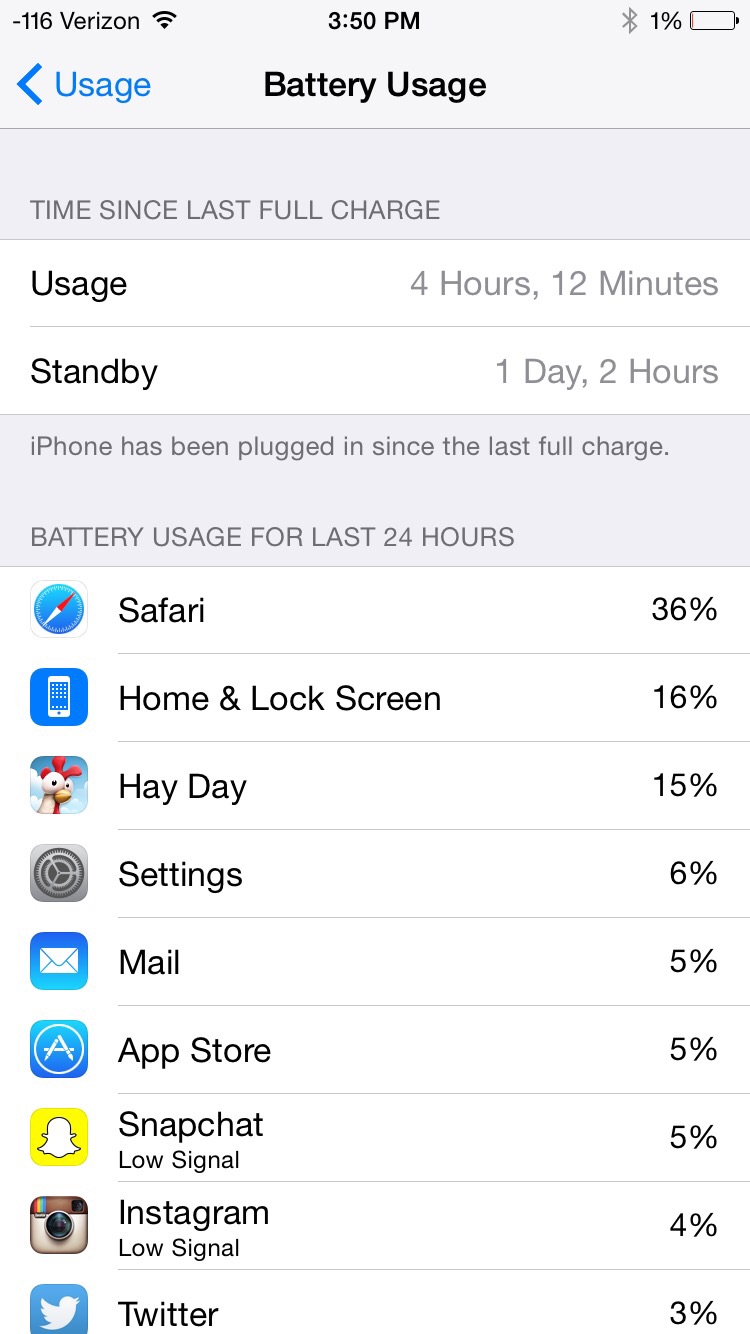The height and width of the screenshot is (1334, 750).
Task: Go back to the Usage screen
Action: pyautogui.click(x=84, y=85)
